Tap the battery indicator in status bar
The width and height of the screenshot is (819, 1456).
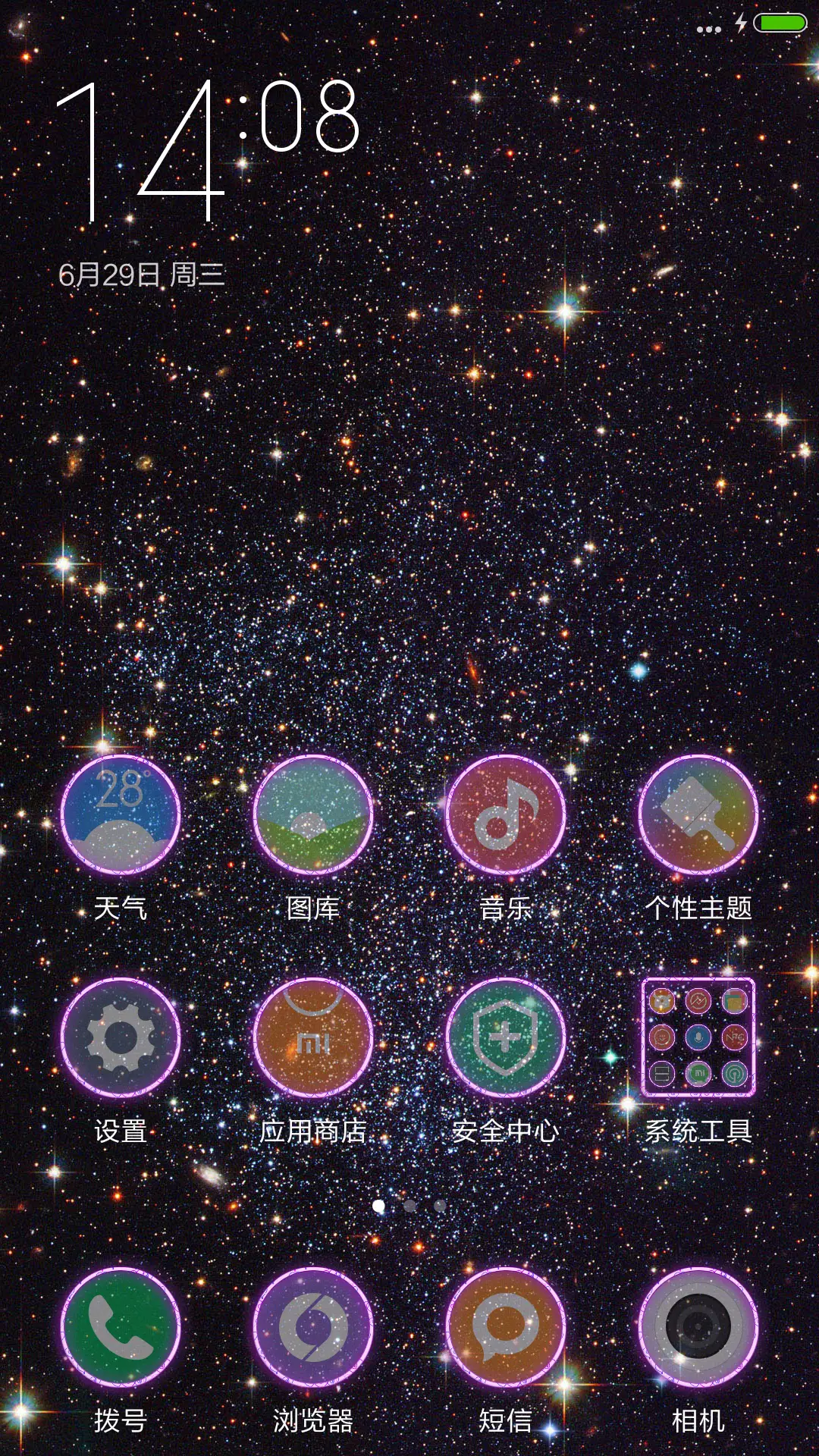[780, 22]
